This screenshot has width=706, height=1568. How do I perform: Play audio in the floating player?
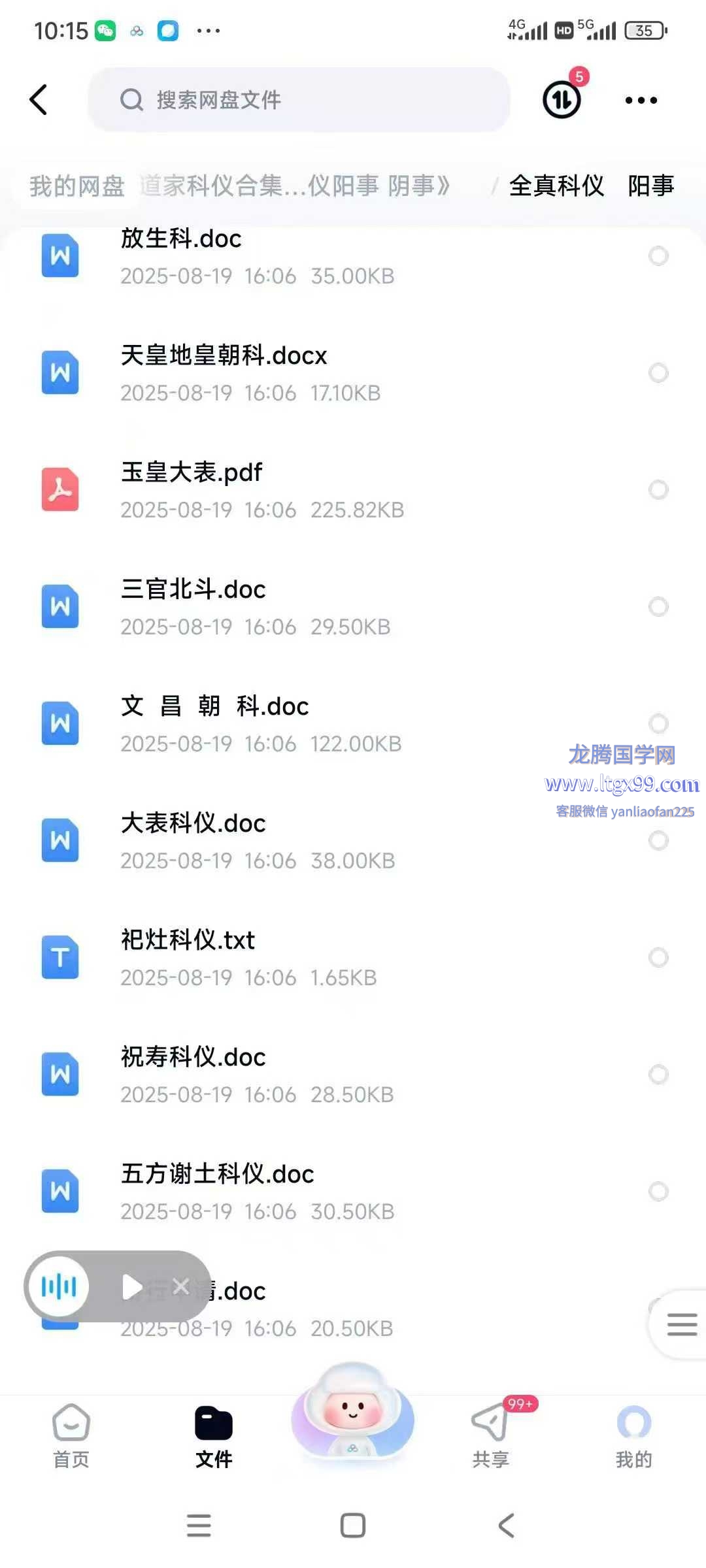132,1287
